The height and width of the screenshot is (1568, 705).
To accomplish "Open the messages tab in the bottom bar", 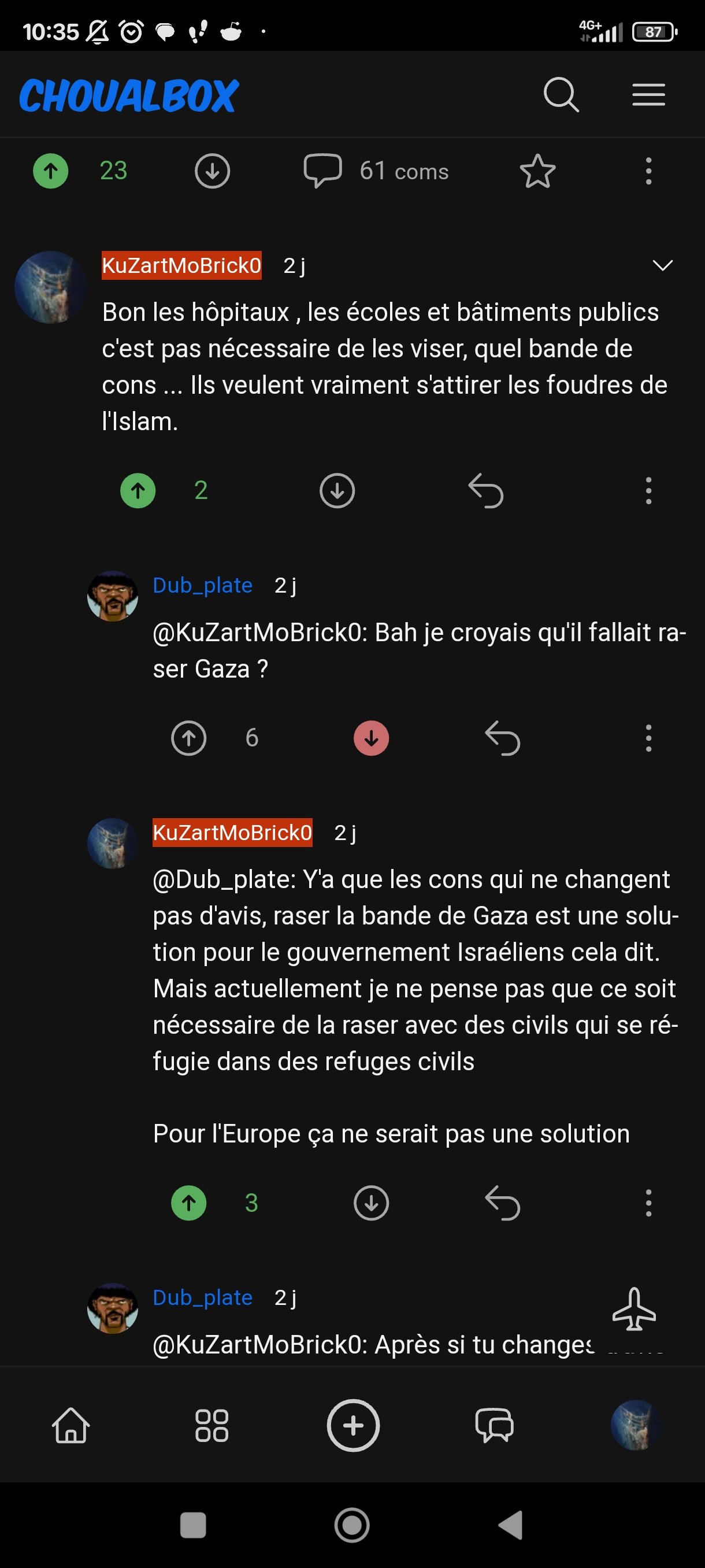I will coord(494,1426).
